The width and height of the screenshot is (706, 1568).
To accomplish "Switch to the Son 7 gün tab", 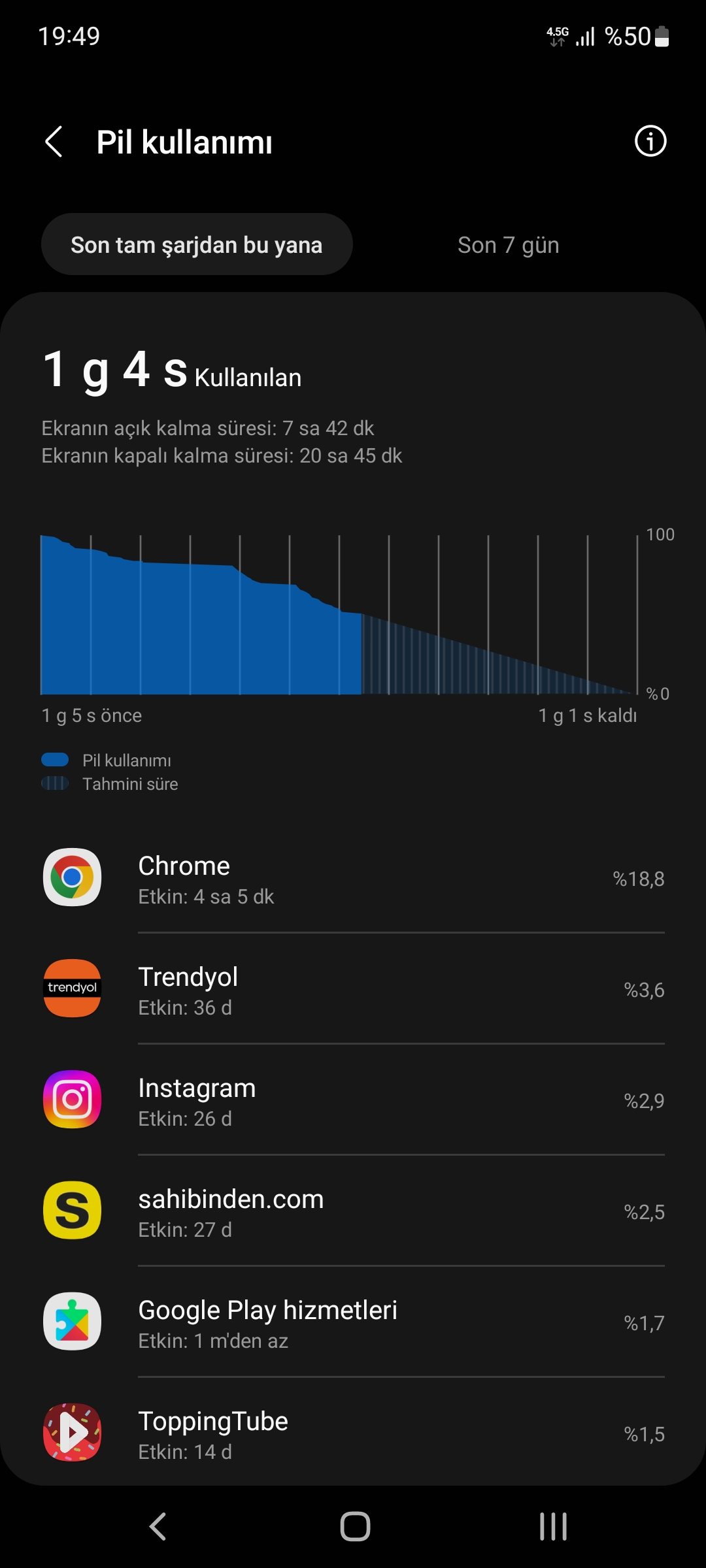I will (509, 245).
